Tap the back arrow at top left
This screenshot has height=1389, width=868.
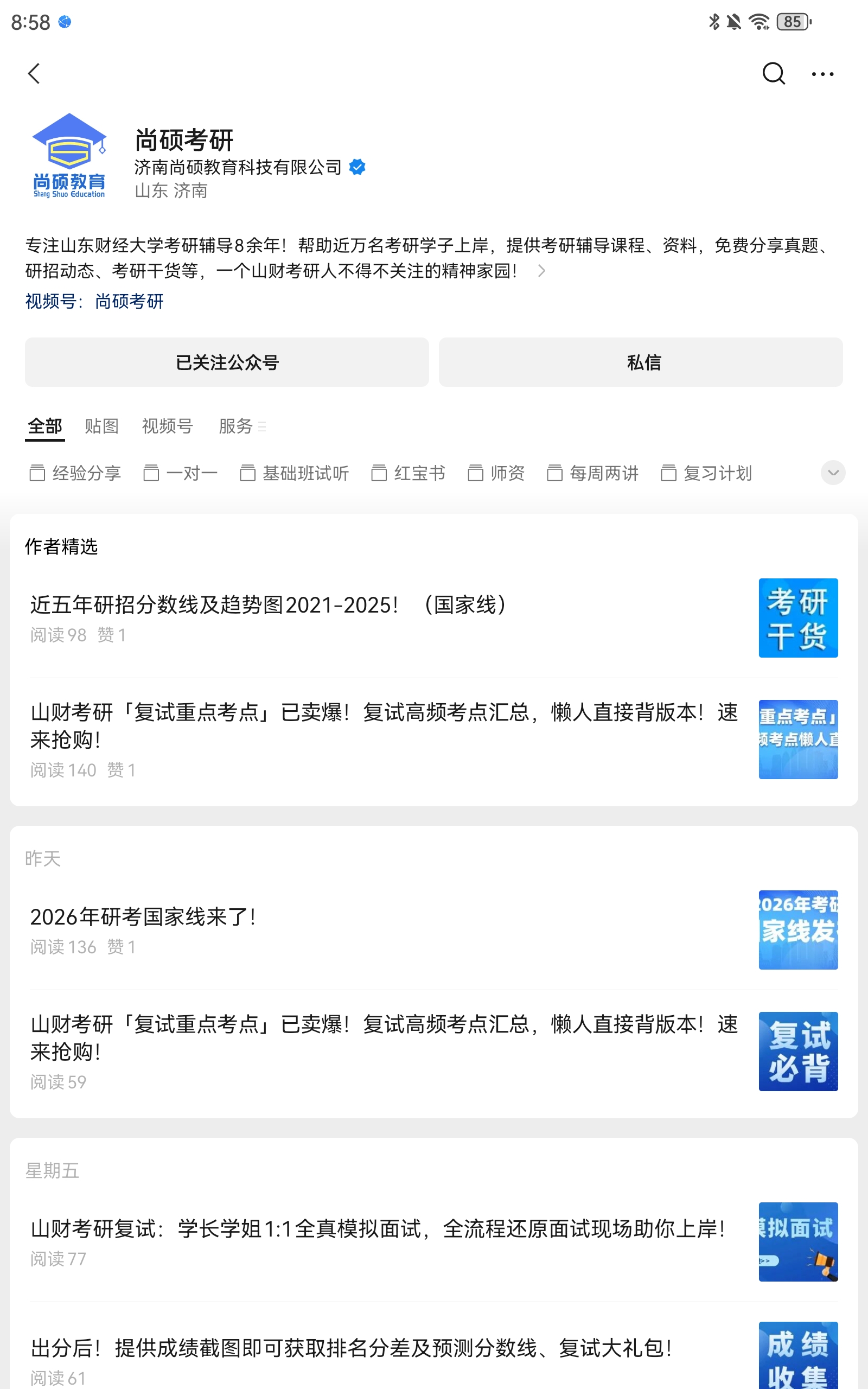(x=34, y=73)
